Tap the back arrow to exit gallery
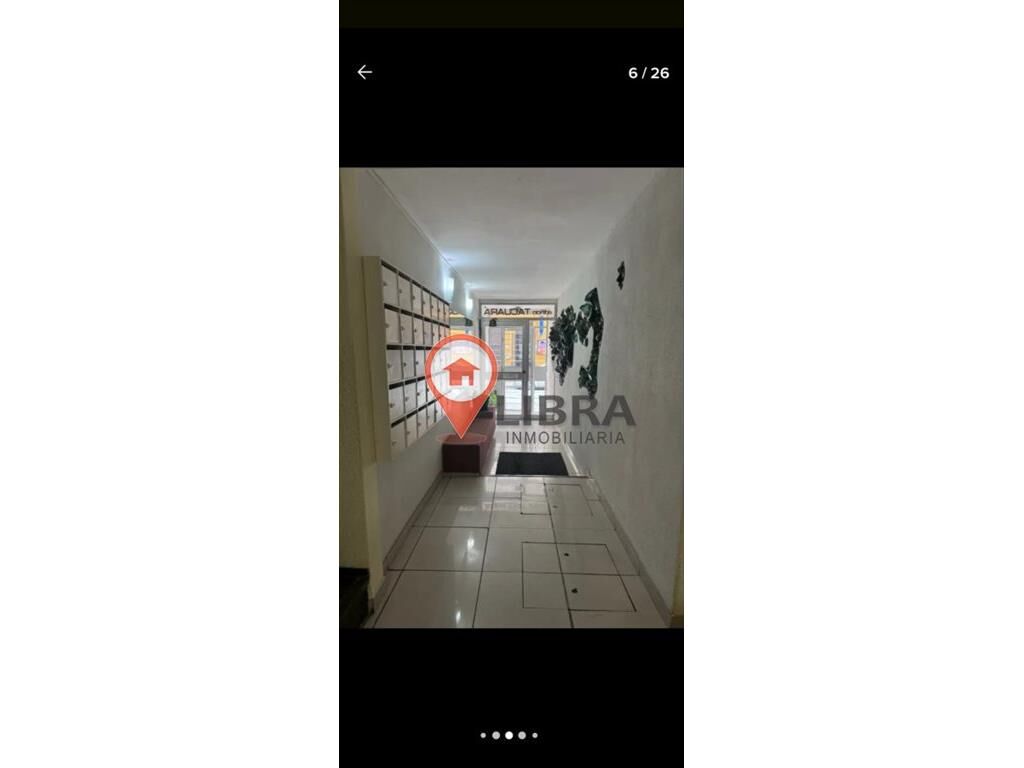Viewport: 1024px width, 768px height. [x=365, y=72]
